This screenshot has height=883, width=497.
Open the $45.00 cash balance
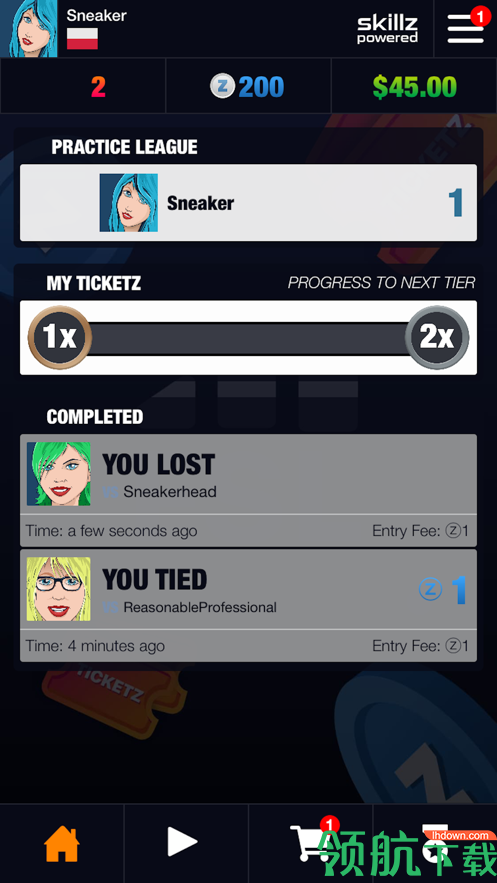coord(414,86)
